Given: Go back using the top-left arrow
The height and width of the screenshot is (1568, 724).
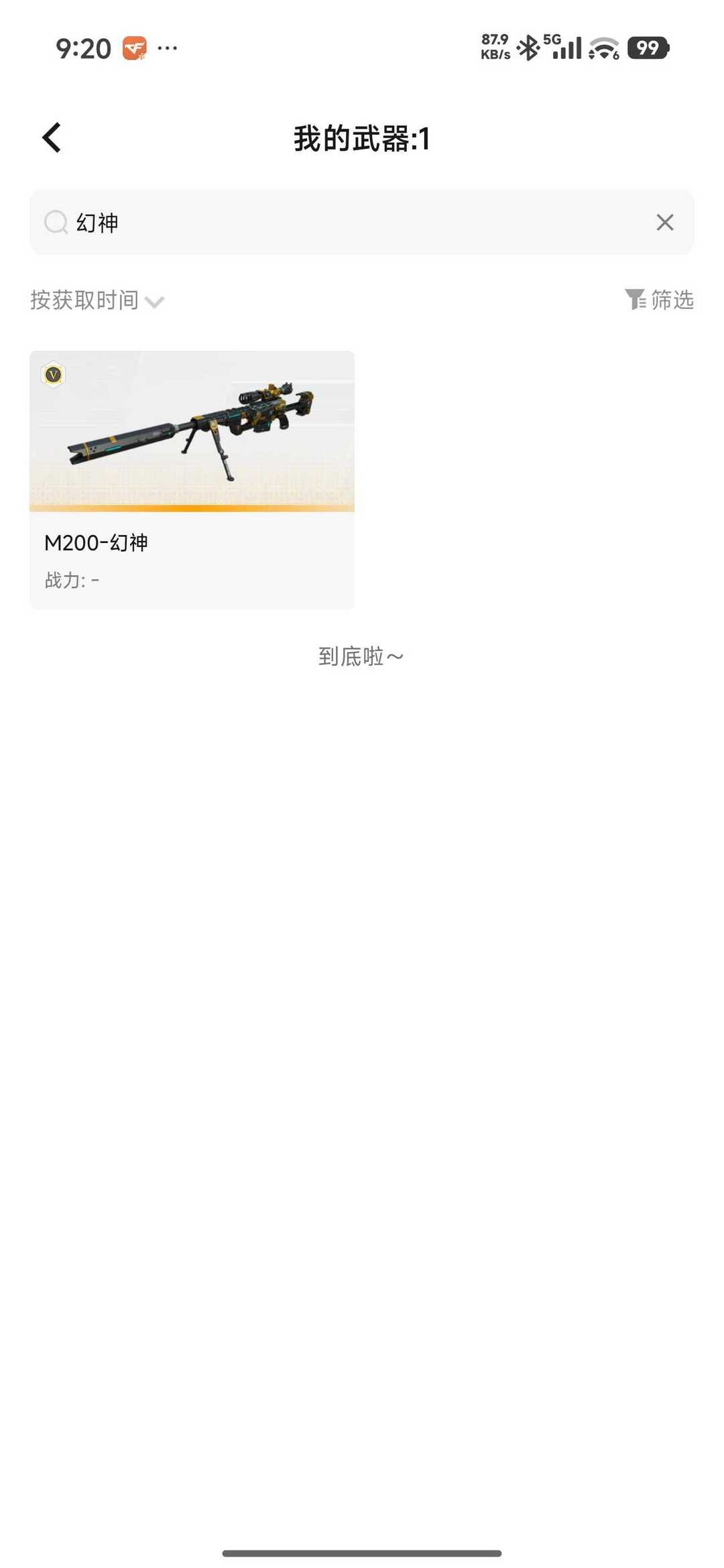Looking at the screenshot, I should 52,138.
